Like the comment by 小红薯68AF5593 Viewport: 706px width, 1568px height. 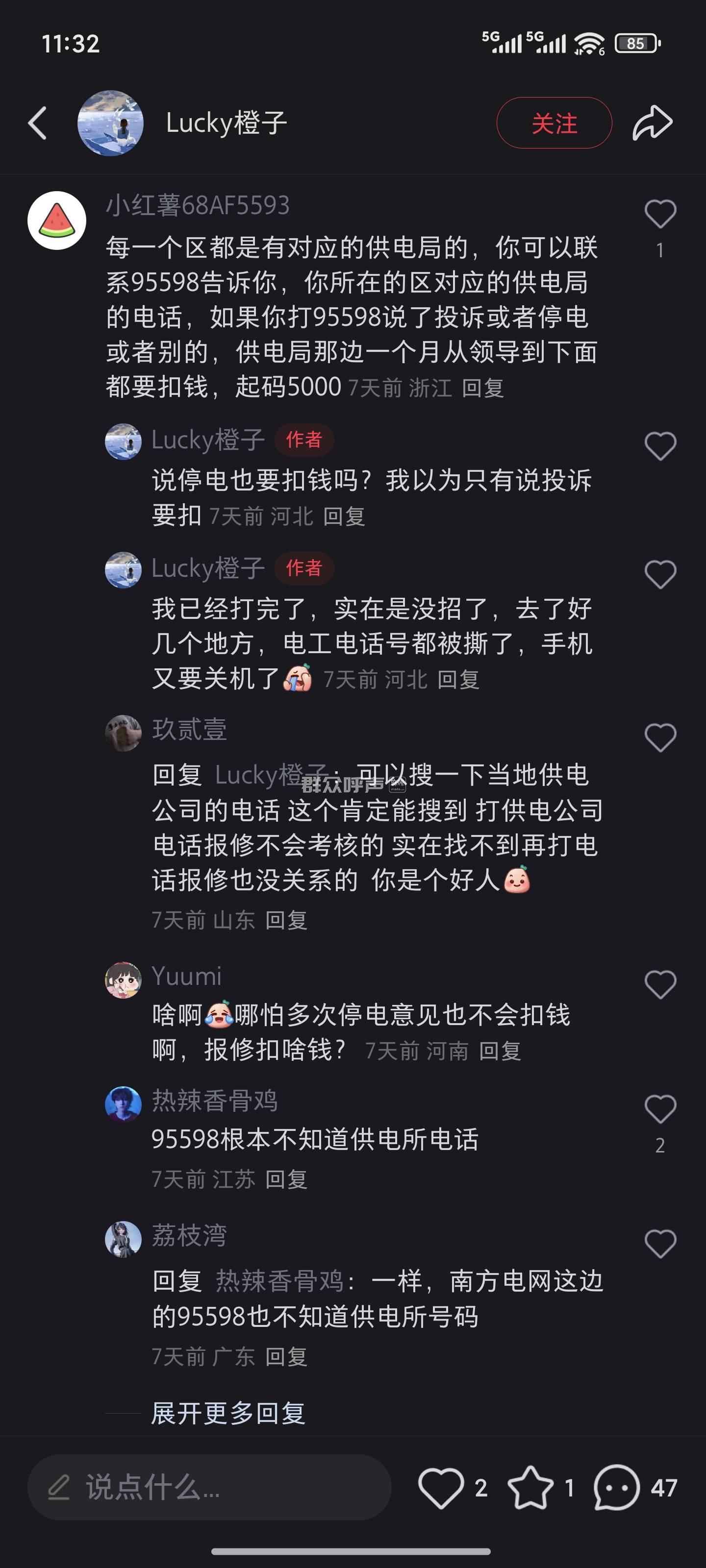[x=660, y=214]
